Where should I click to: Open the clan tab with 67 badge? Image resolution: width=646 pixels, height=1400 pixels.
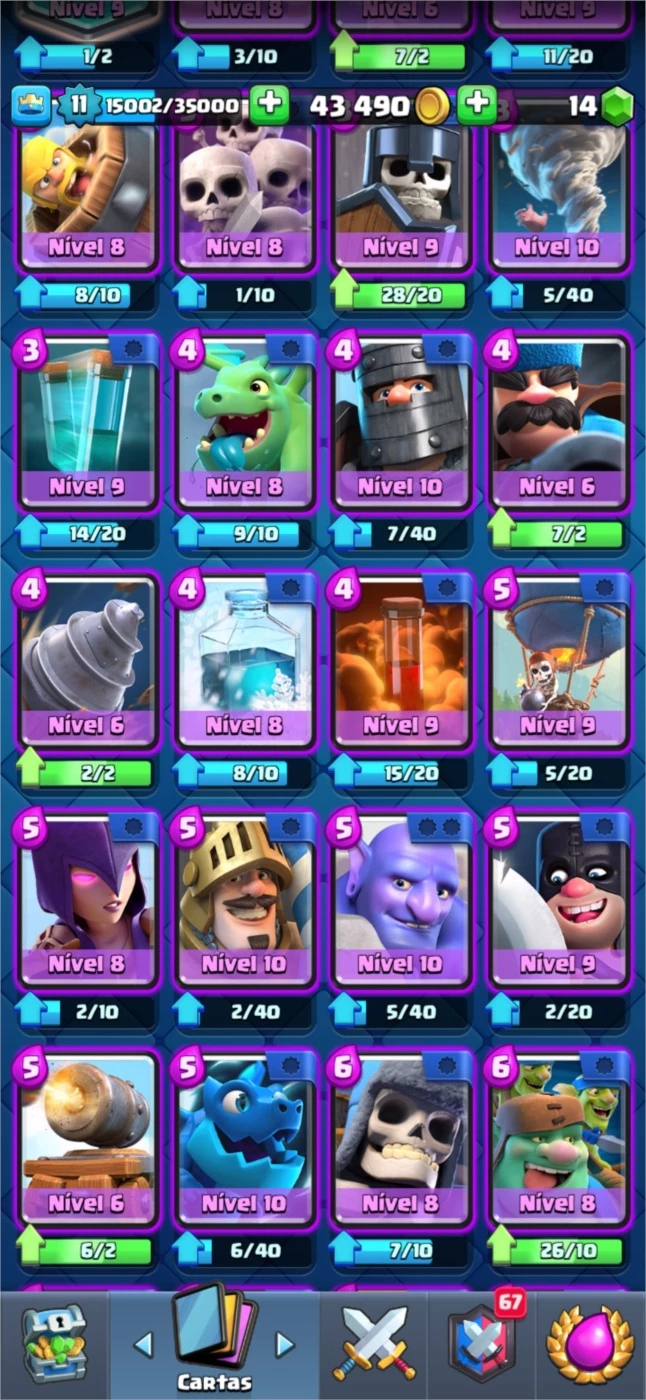coord(482,1345)
